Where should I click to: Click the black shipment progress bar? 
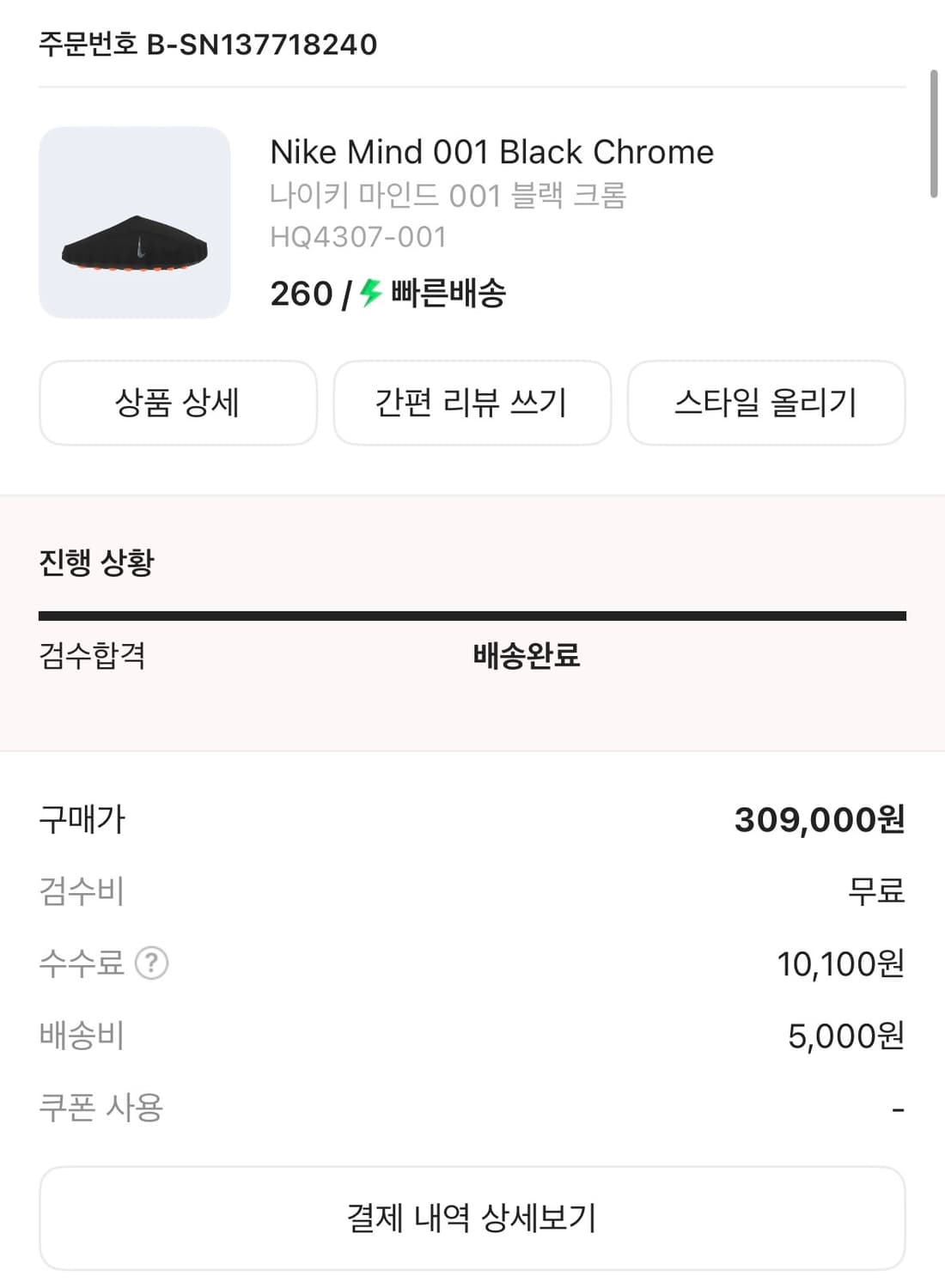[472, 614]
